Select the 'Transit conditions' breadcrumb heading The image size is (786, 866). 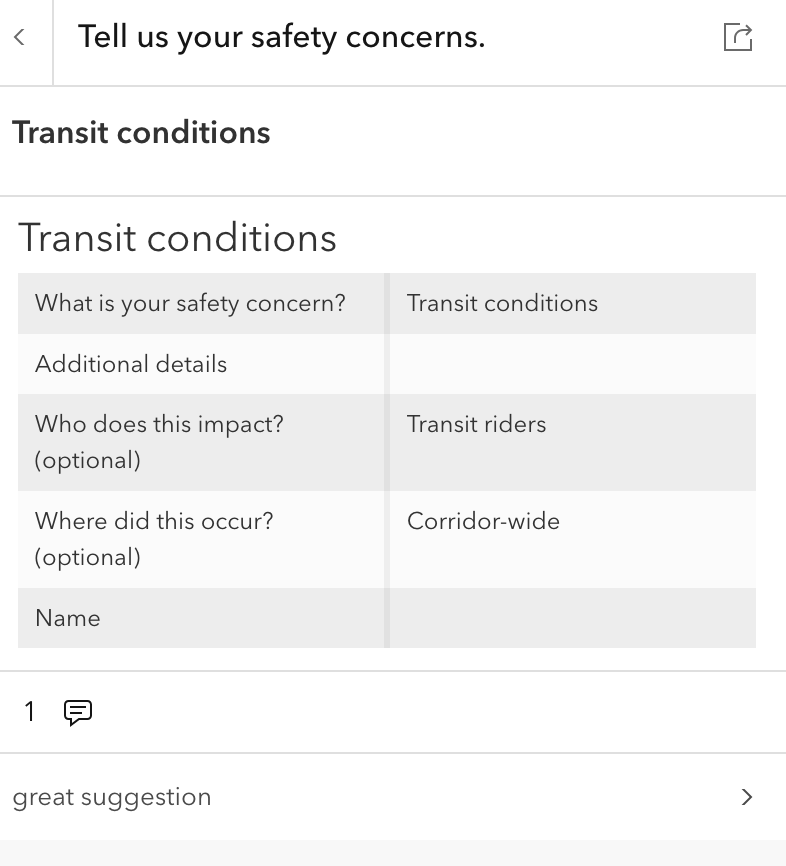pos(141,132)
